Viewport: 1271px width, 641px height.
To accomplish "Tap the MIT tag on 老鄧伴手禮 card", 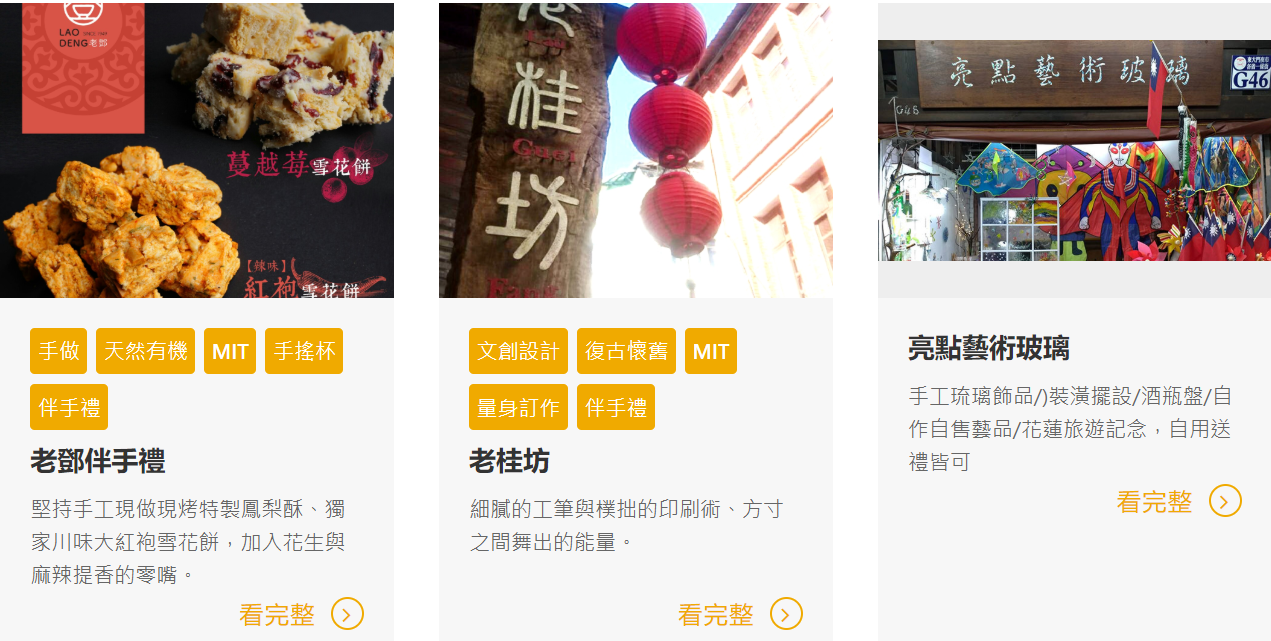I will pyautogui.click(x=230, y=351).
